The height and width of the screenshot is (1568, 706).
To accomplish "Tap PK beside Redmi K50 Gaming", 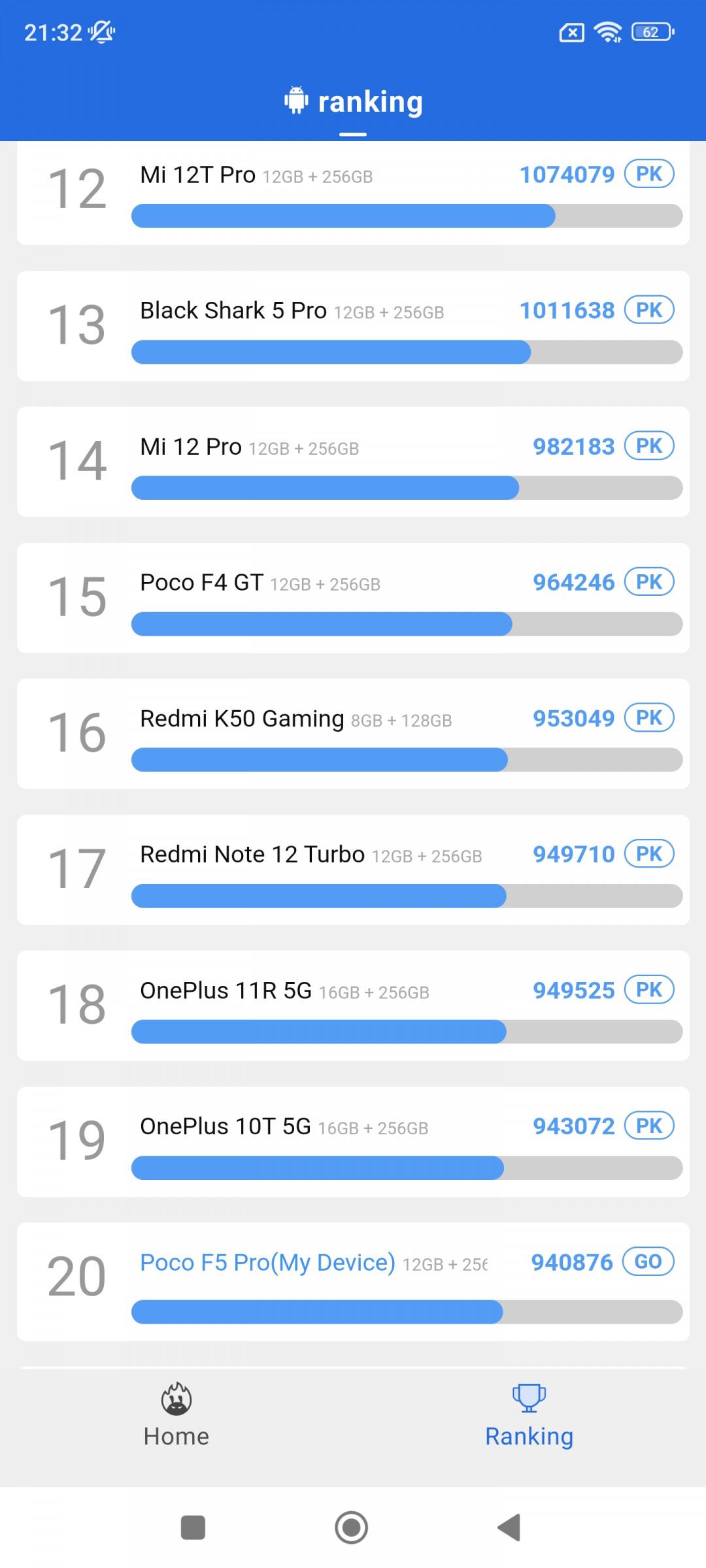I will click(649, 717).
